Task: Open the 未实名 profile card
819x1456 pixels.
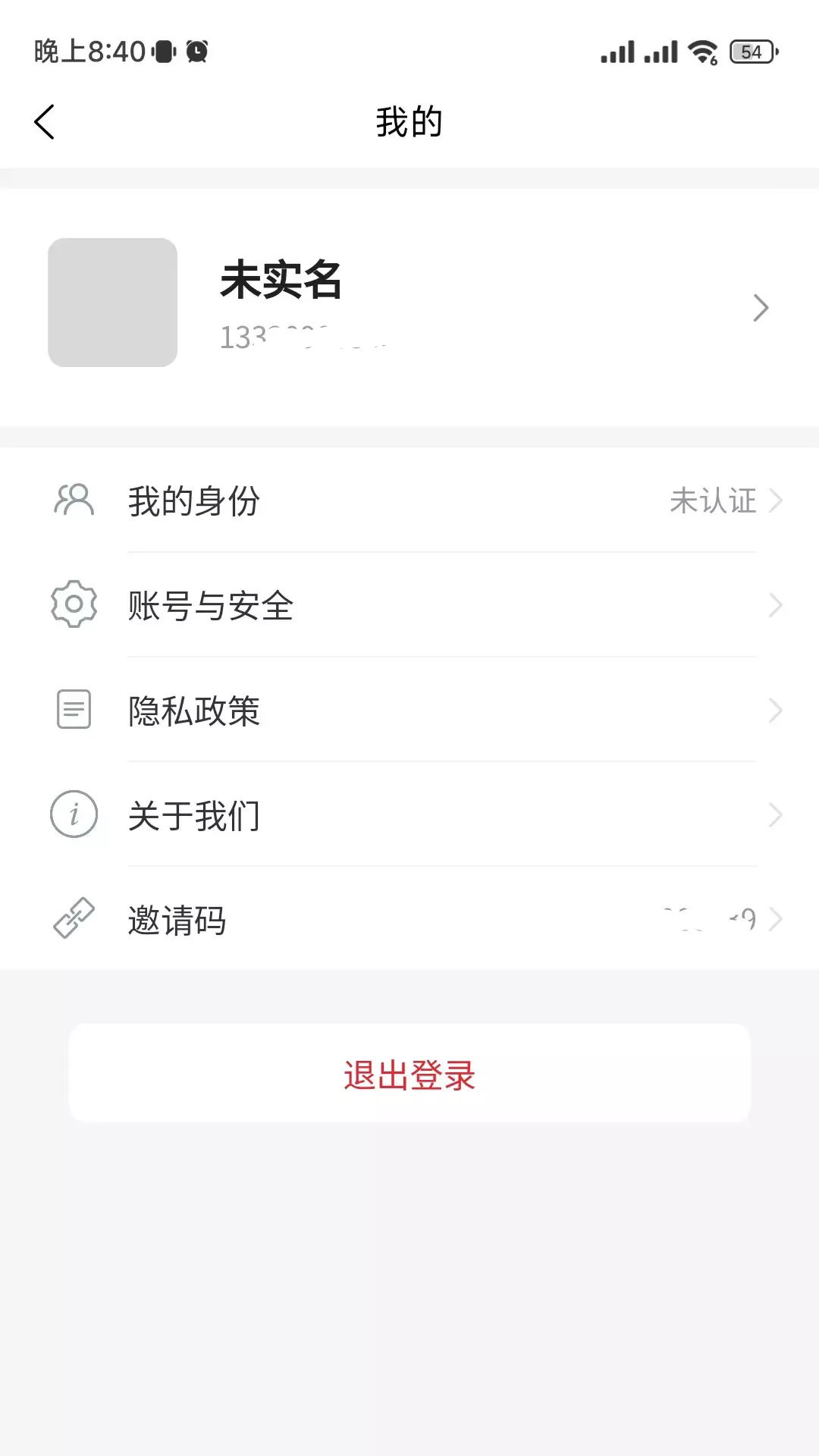Action: tap(409, 307)
